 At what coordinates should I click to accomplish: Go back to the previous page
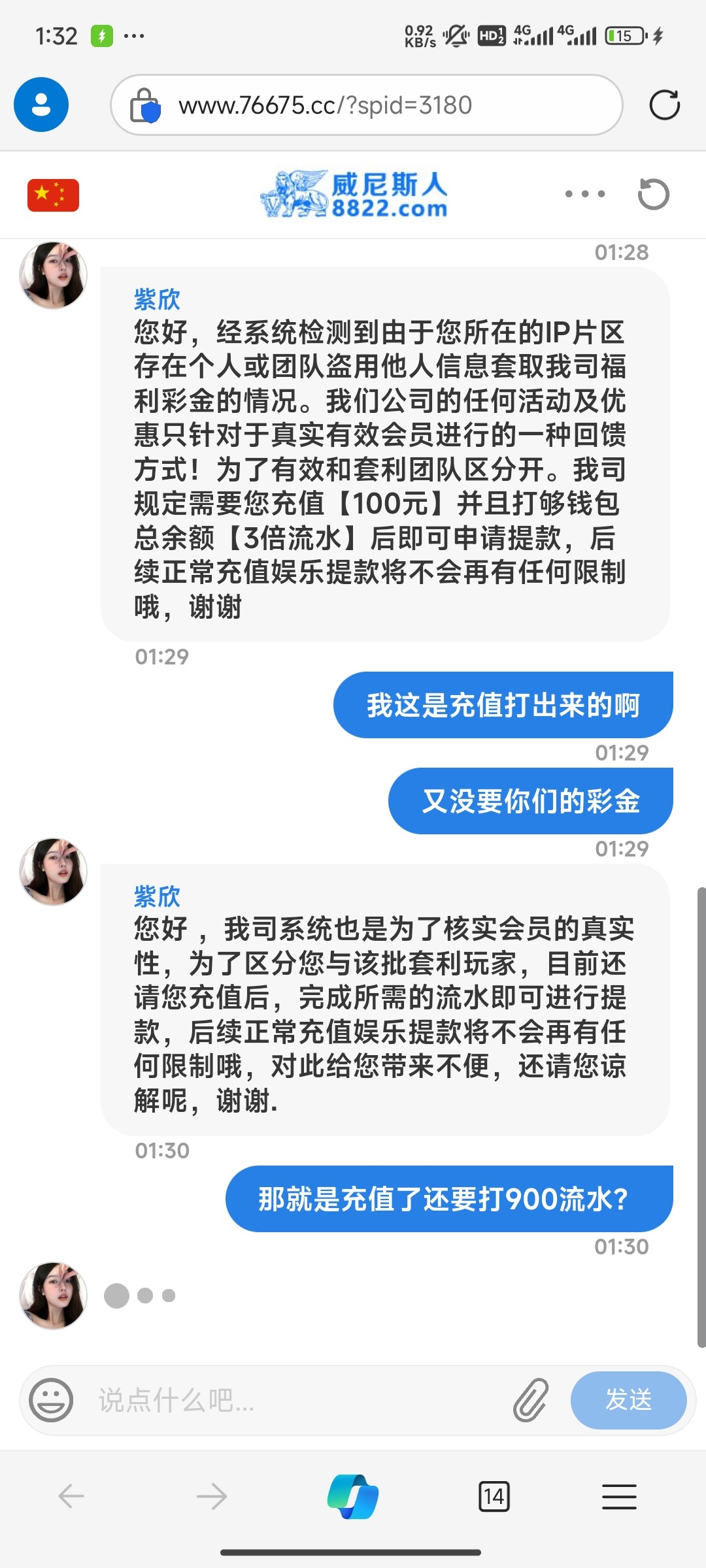[71, 1495]
